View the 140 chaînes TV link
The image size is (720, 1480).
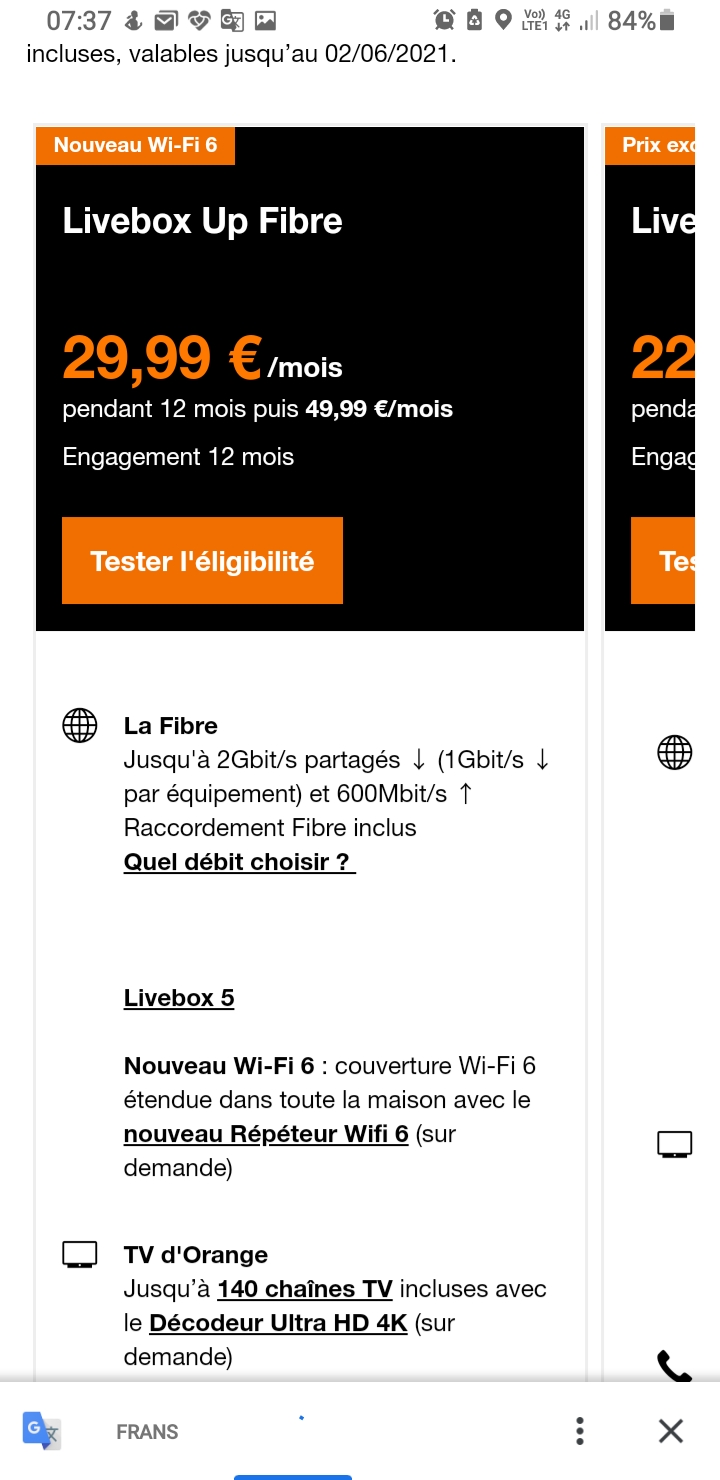[x=305, y=1289]
